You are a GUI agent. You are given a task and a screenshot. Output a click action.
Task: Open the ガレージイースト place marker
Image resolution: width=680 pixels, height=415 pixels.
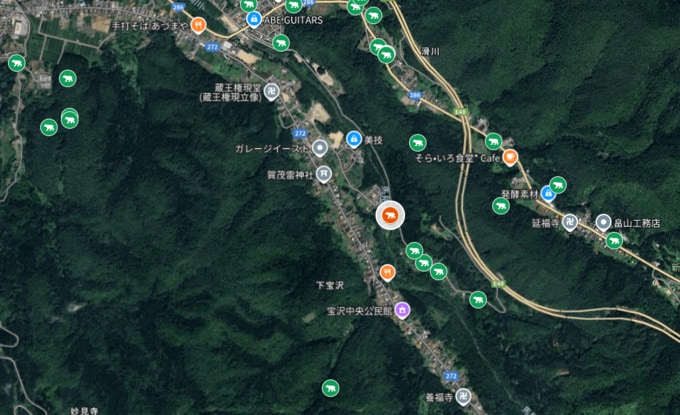[320, 148]
